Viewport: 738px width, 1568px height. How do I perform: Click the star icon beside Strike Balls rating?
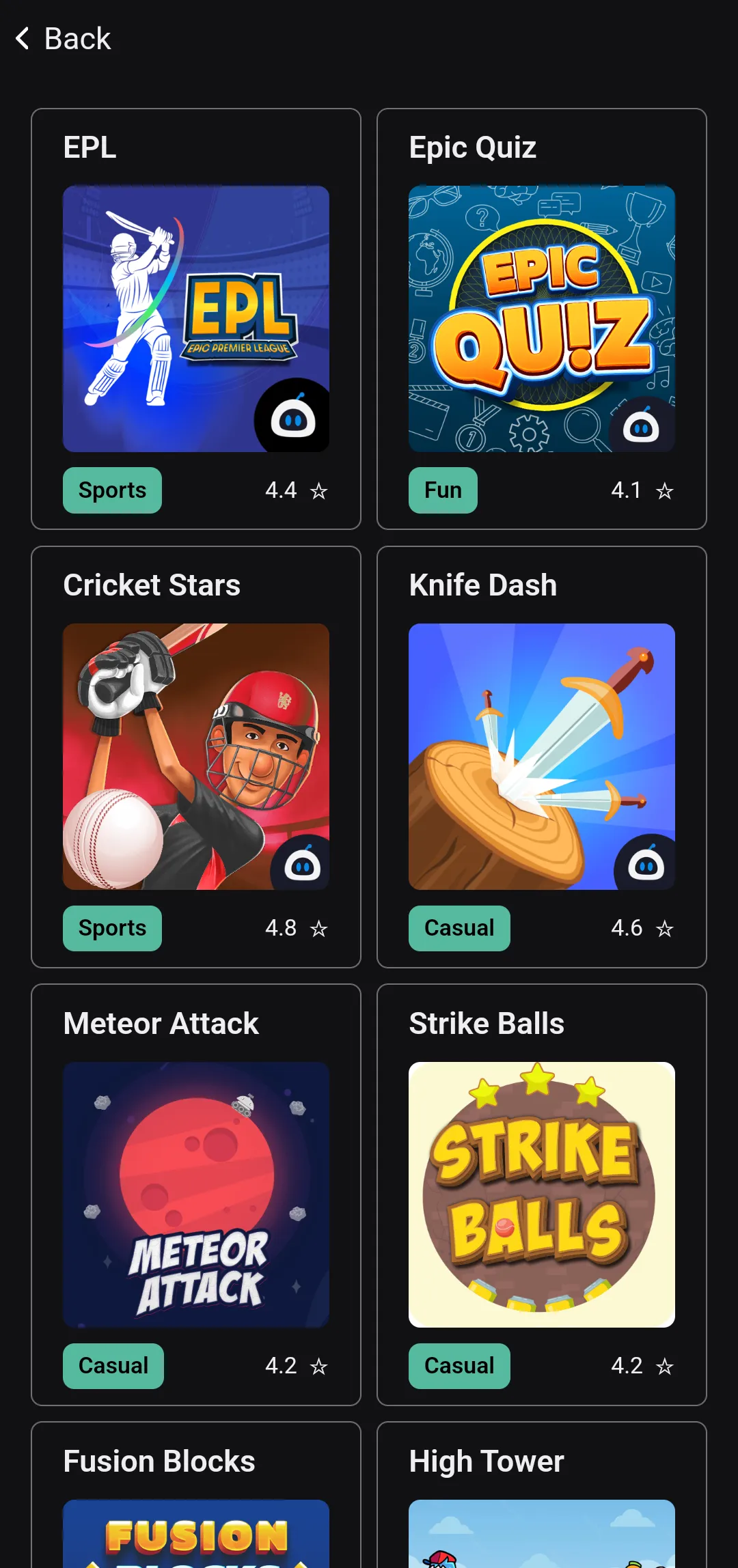click(x=664, y=1366)
